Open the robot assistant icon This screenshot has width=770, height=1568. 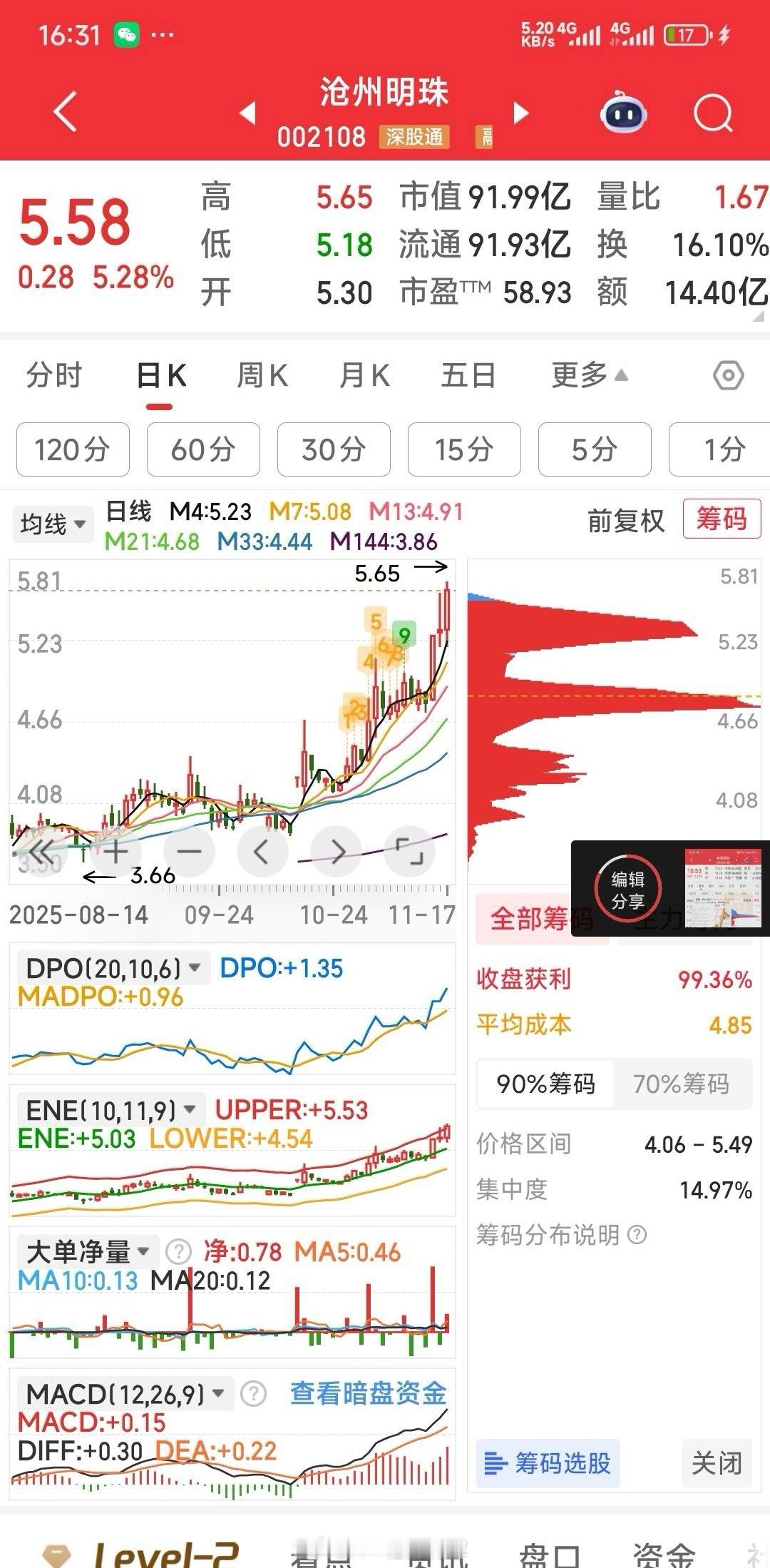623,113
